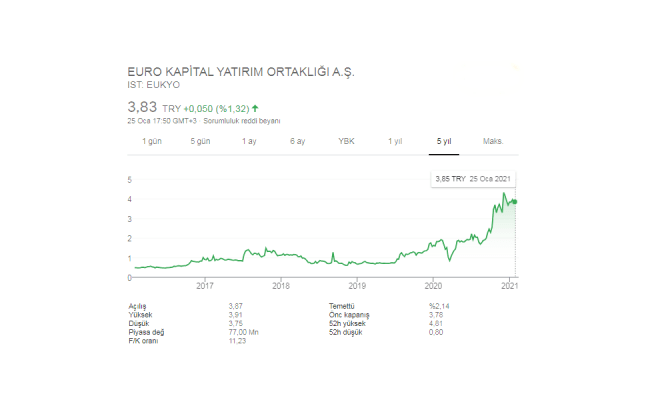Select the 5 gün time range
This screenshot has height=400, width=660.
point(200,141)
